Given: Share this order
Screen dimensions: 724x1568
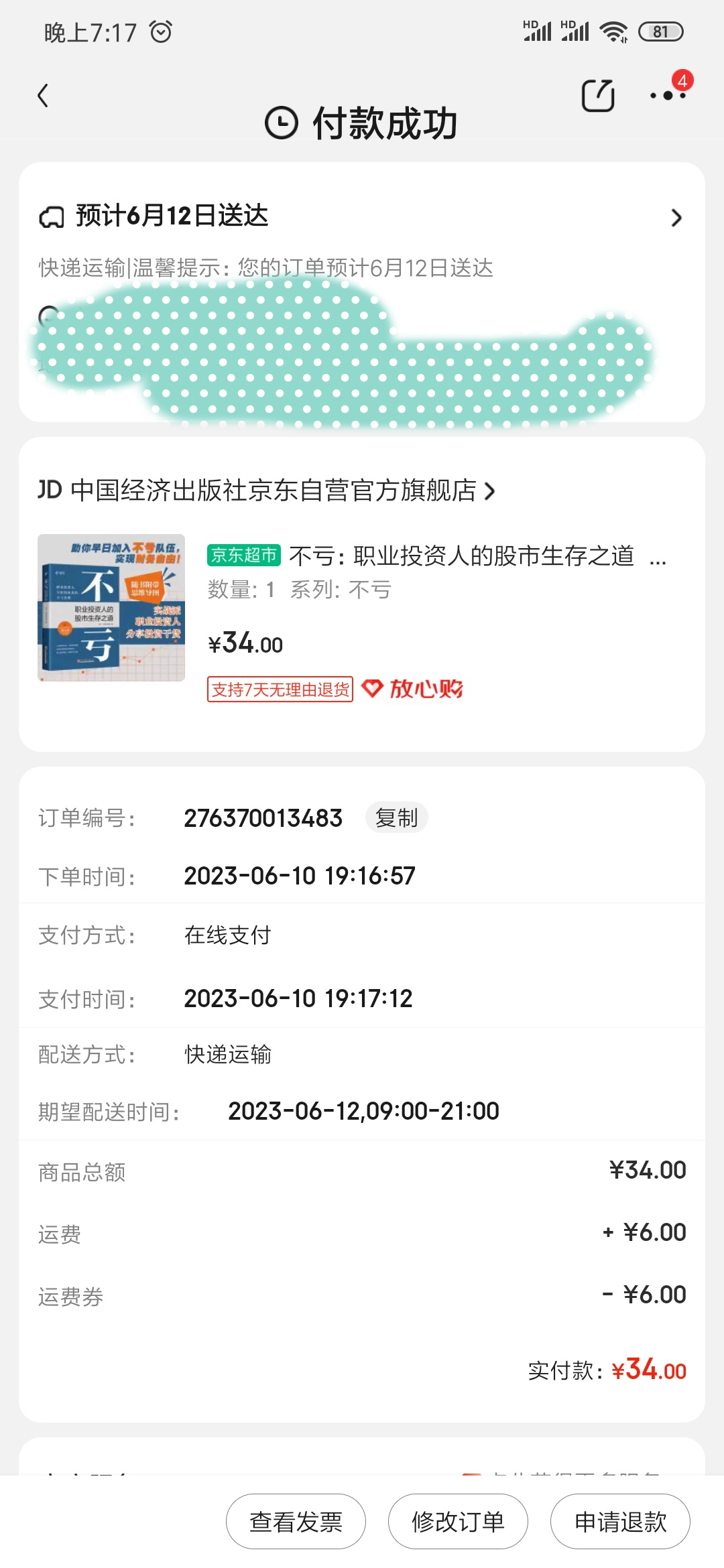Looking at the screenshot, I should (597, 96).
